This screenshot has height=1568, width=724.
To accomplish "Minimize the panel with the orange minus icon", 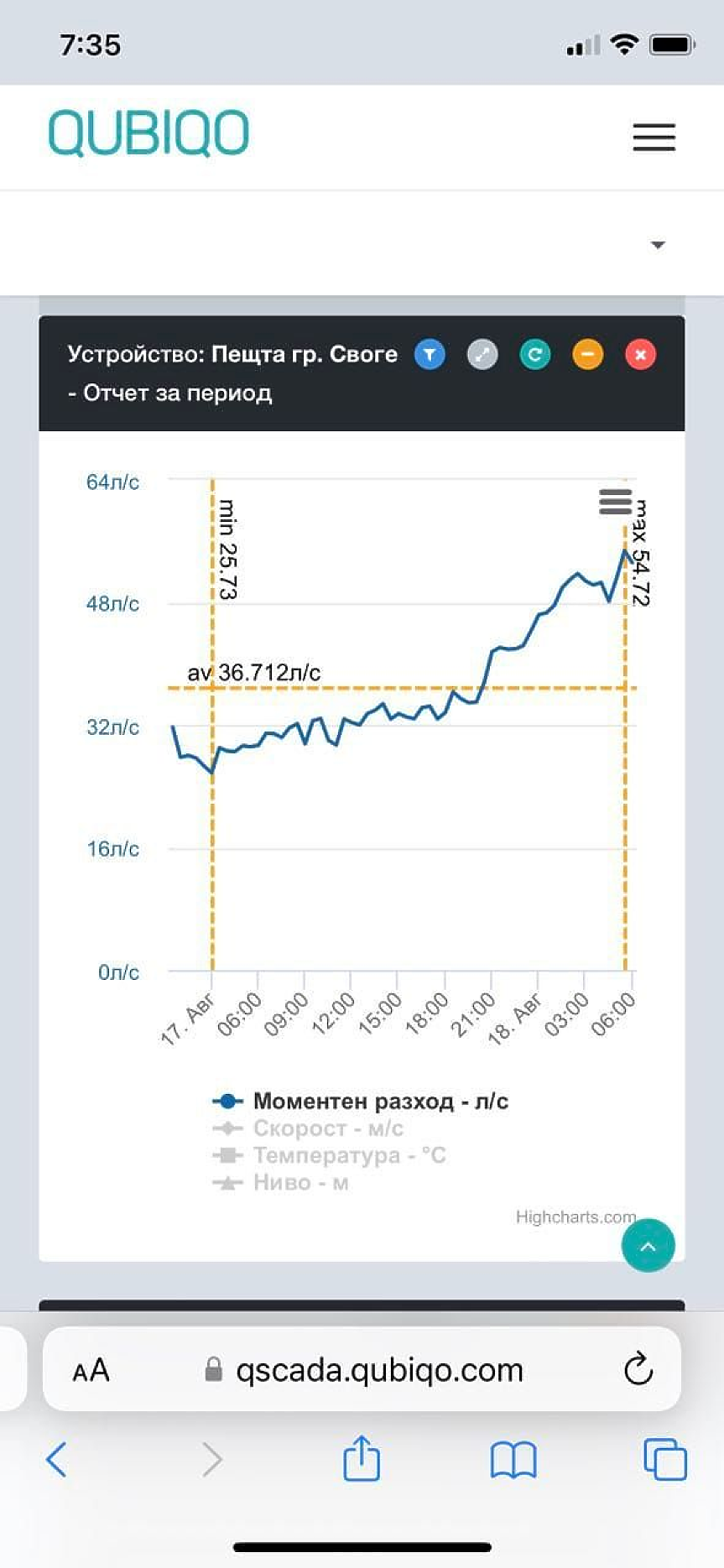I will pos(588,355).
